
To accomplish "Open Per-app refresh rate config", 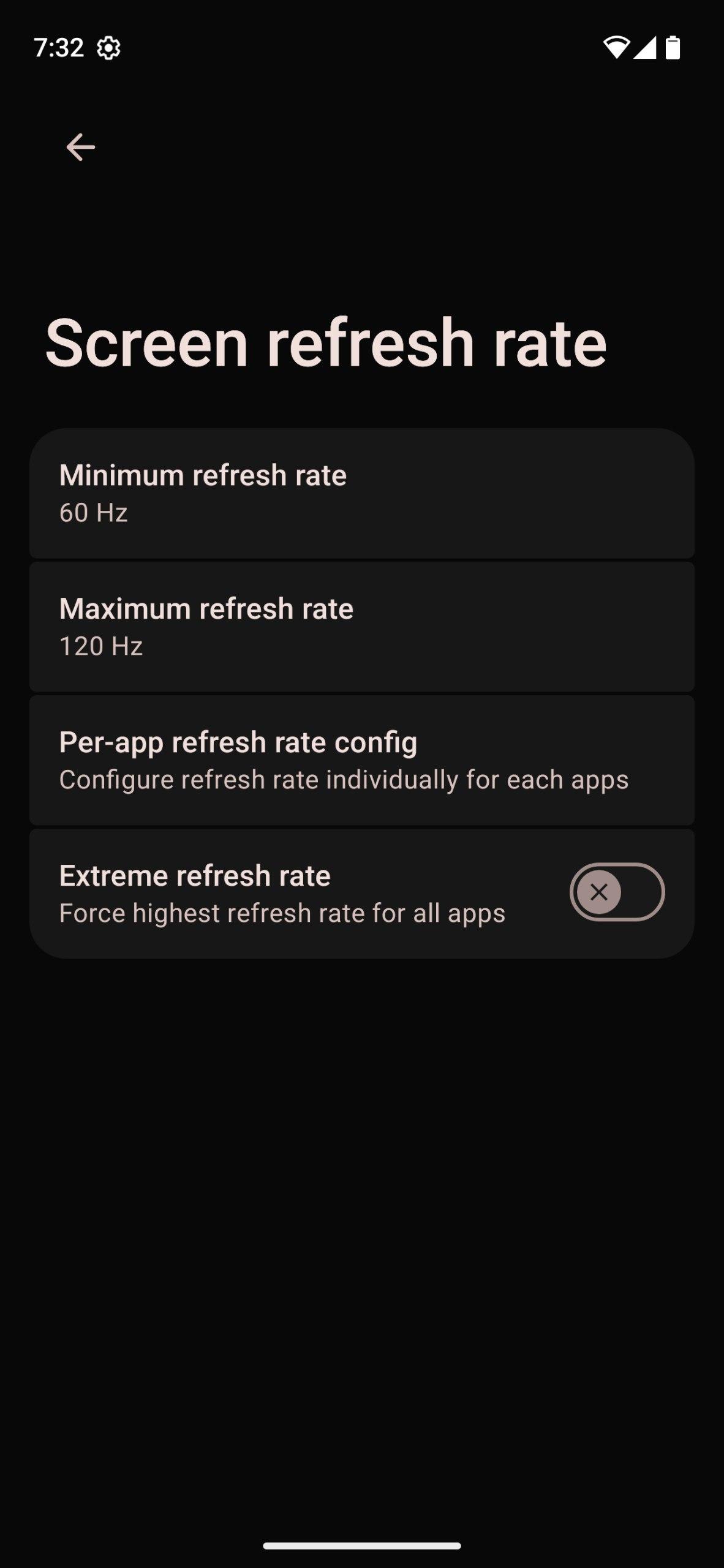I will tap(361, 760).
